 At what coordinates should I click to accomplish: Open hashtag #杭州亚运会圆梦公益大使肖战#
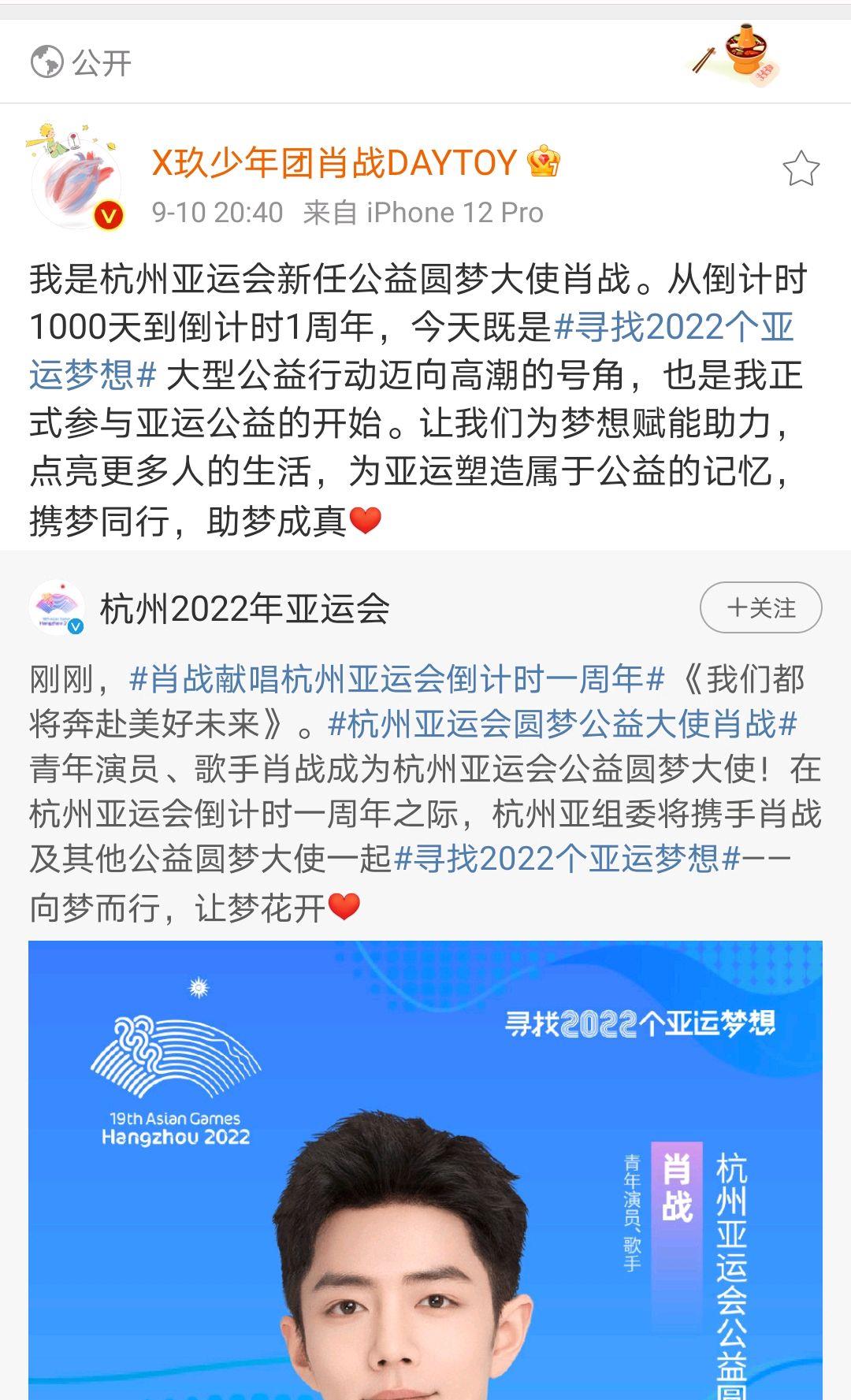coord(563,724)
